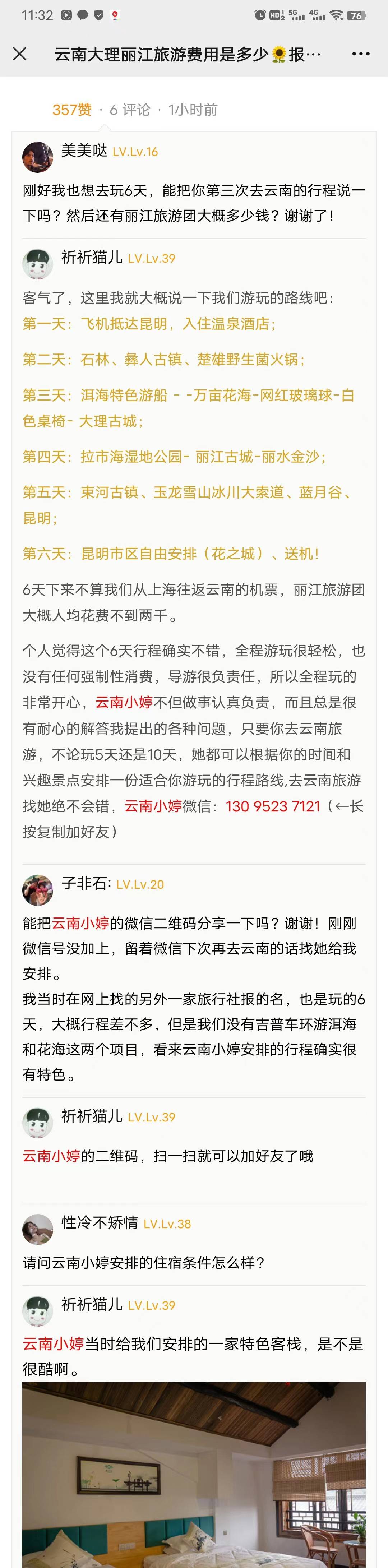
Task: Open 美美哒's profile avatar
Action: click(37, 157)
